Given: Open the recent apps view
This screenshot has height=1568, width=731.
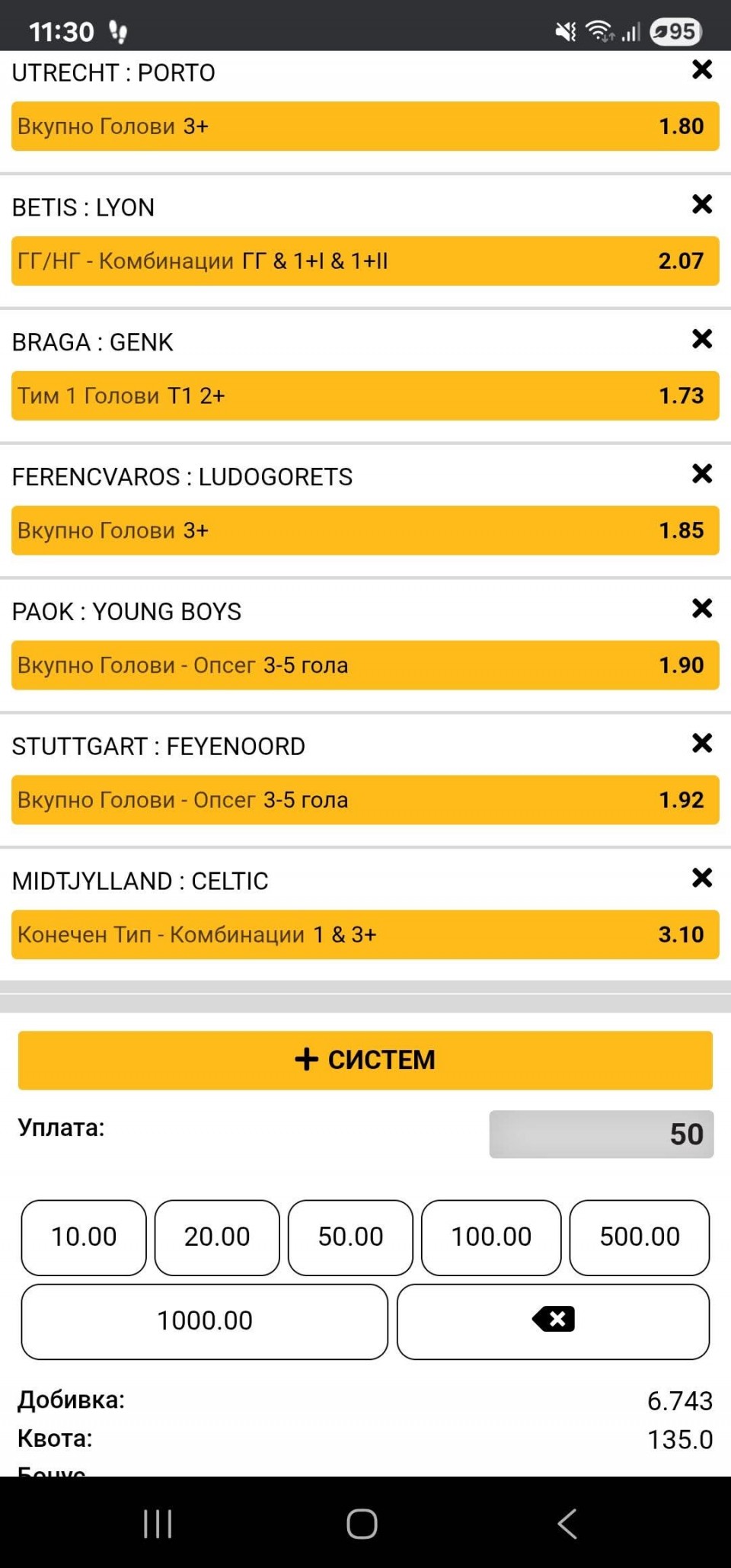Looking at the screenshot, I should (x=158, y=1524).
